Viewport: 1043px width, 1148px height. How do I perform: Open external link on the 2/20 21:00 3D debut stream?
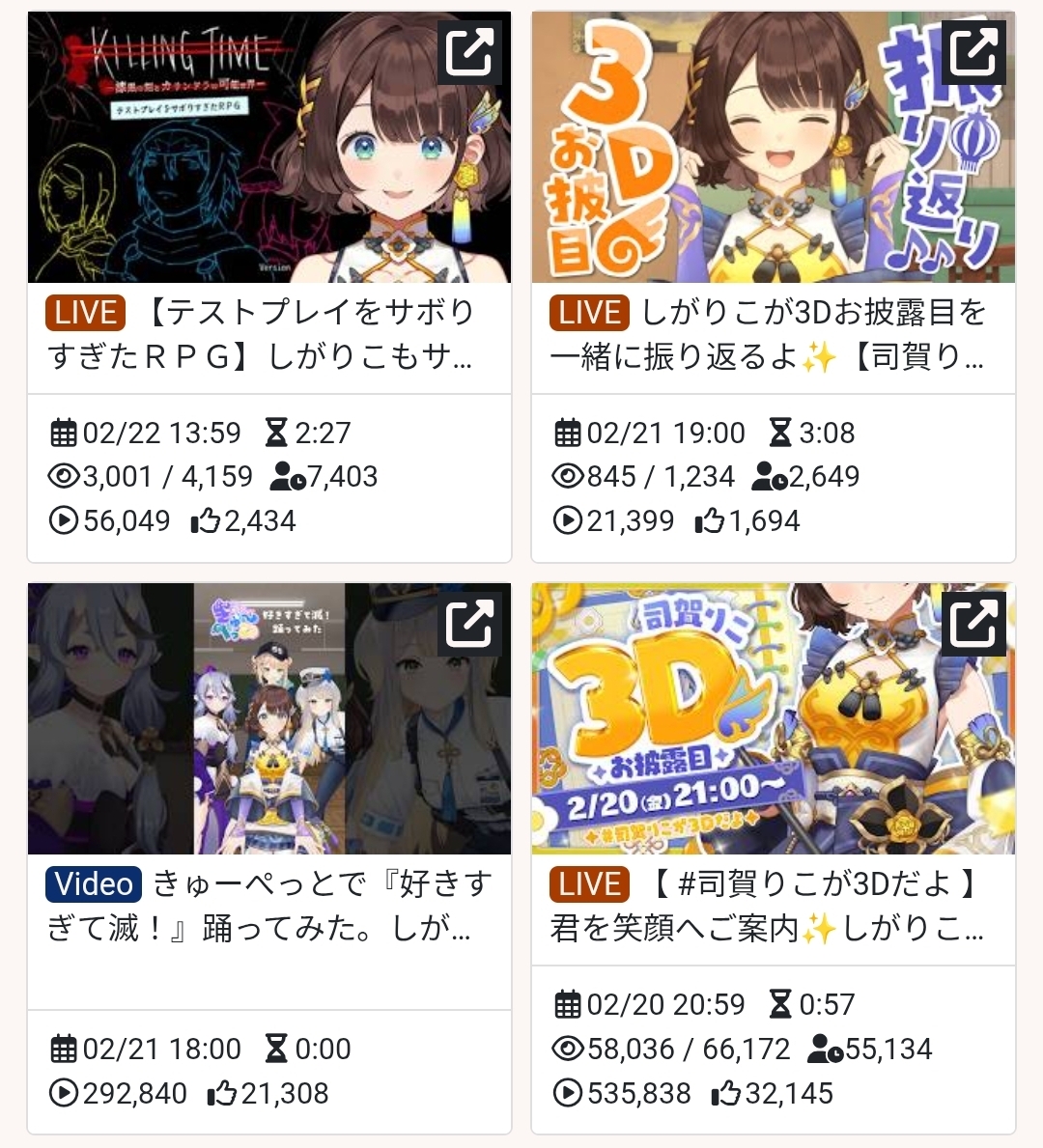click(x=973, y=623)
